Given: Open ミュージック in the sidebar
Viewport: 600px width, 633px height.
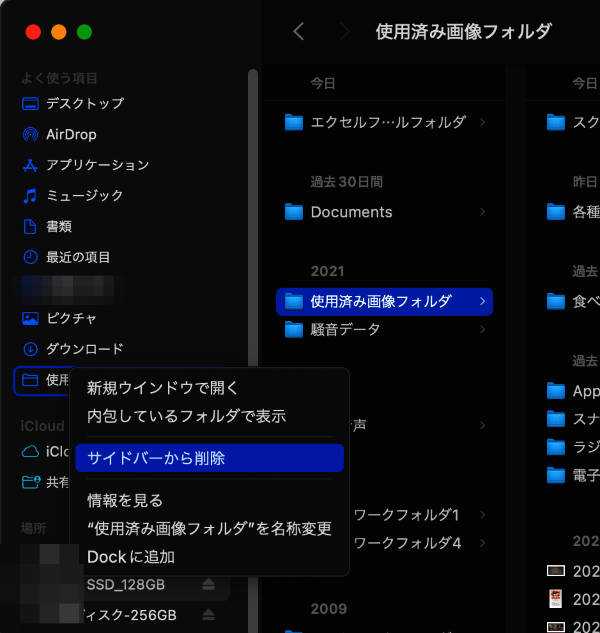Looking at the screenshot, I should point(73,196).
